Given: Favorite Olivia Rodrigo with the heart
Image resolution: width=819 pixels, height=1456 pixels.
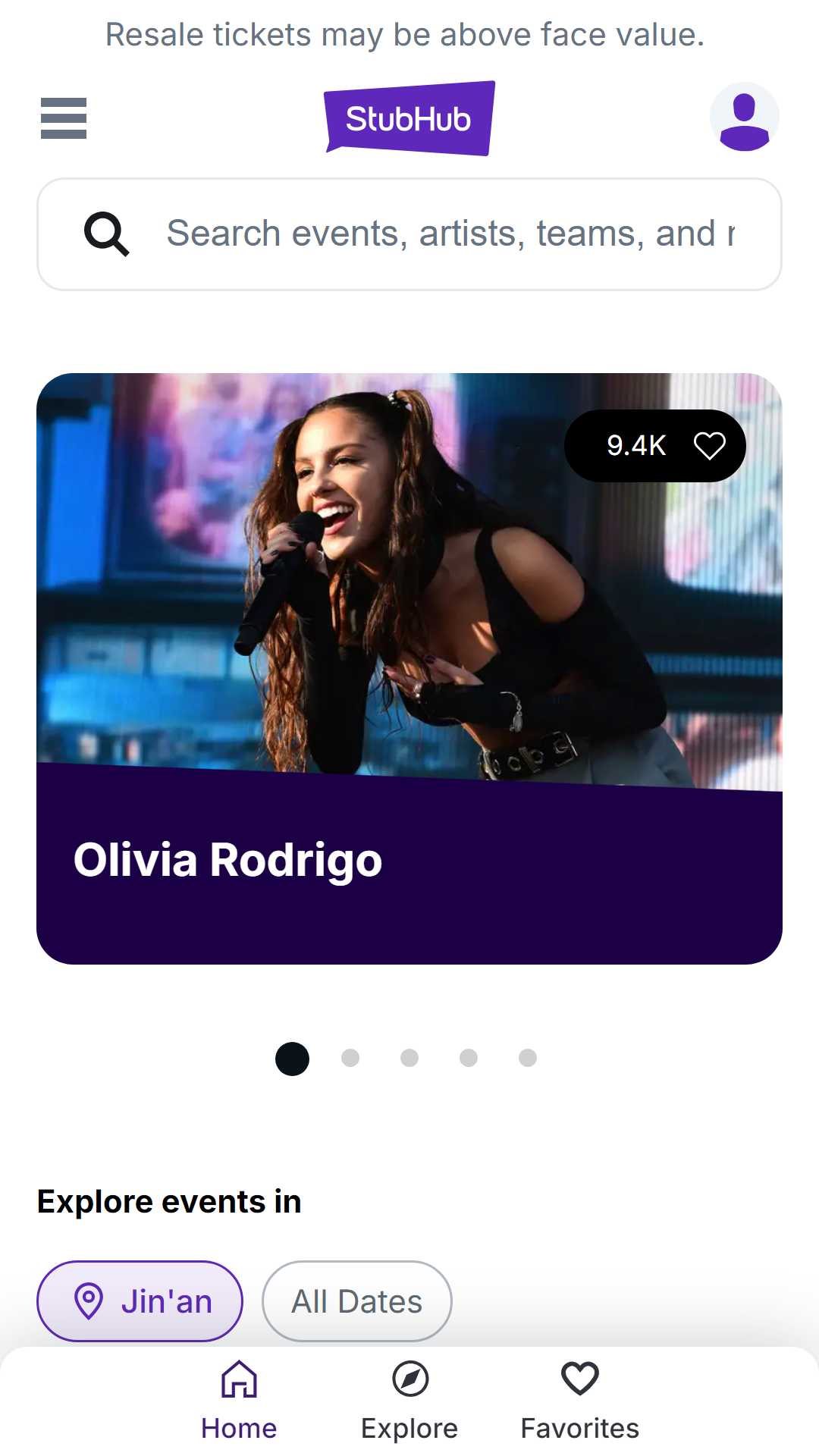Looking at the screenshot, I should [x=710, y=446].
